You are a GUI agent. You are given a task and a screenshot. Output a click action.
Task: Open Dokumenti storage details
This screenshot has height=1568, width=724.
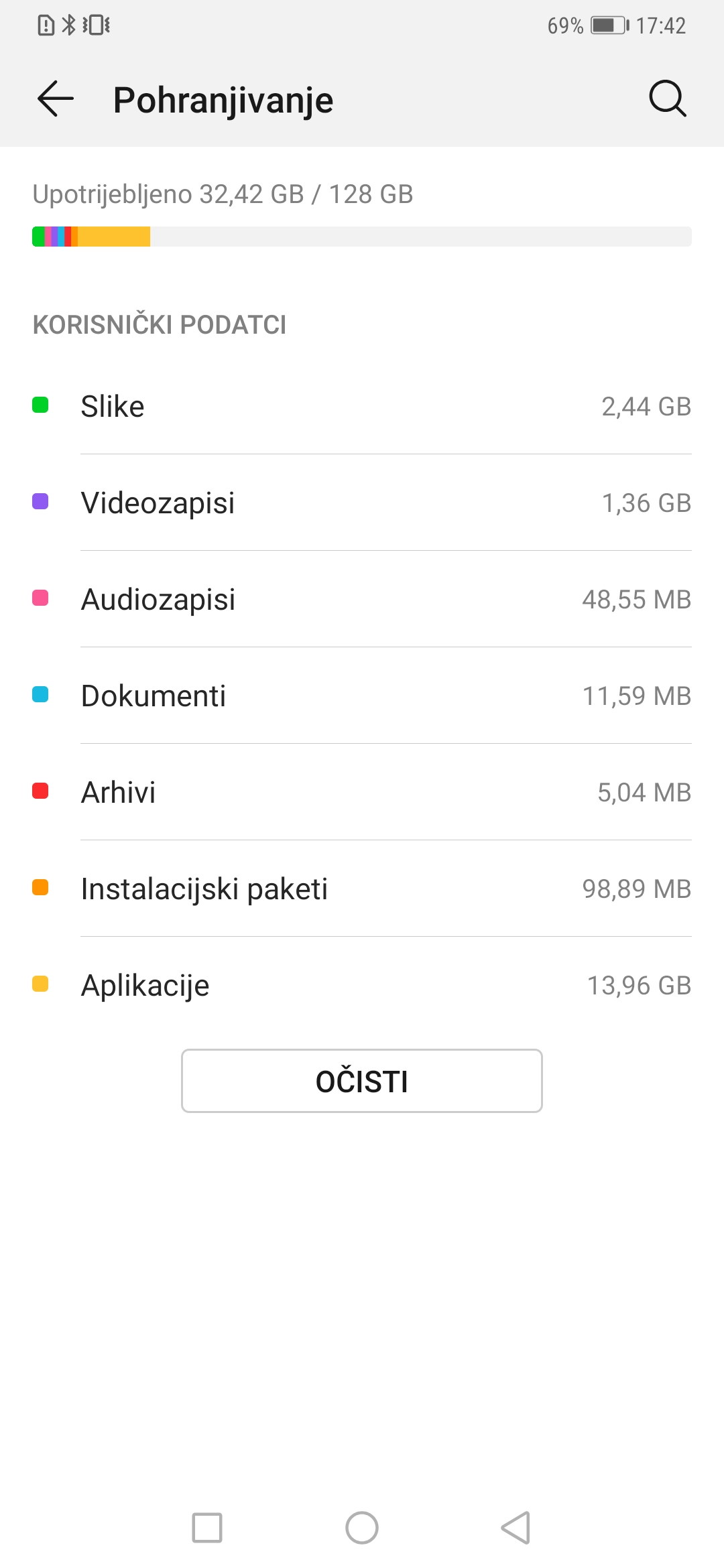coord(362,696)
